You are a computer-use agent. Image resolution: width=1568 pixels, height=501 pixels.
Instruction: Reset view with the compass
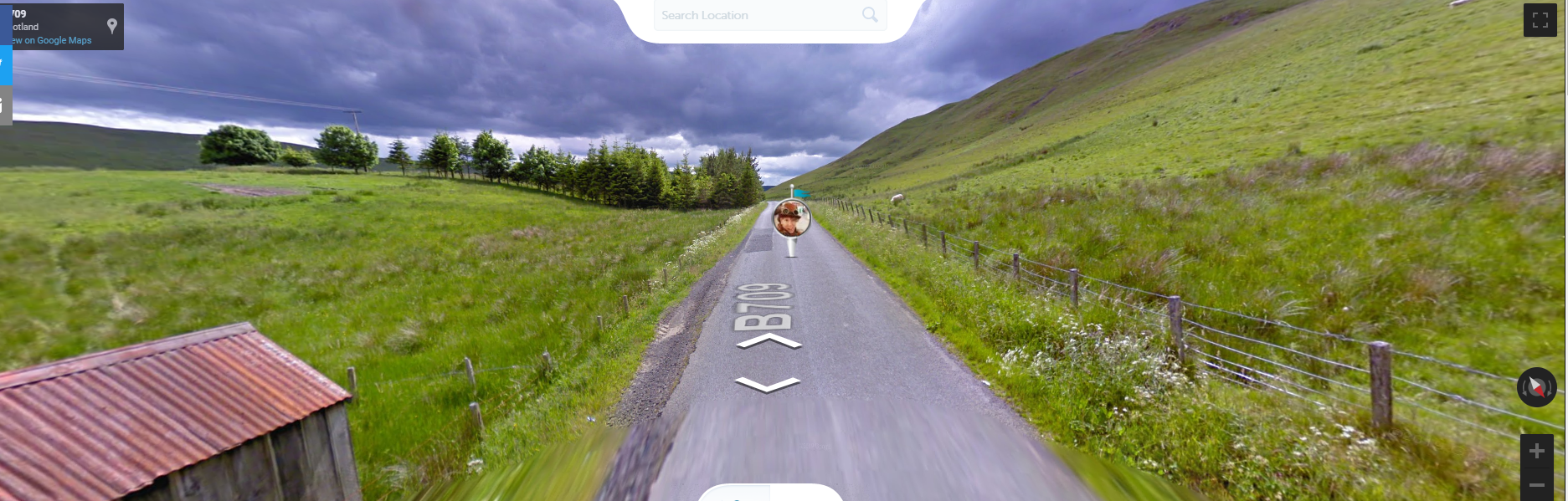[x=1536, y=387]
